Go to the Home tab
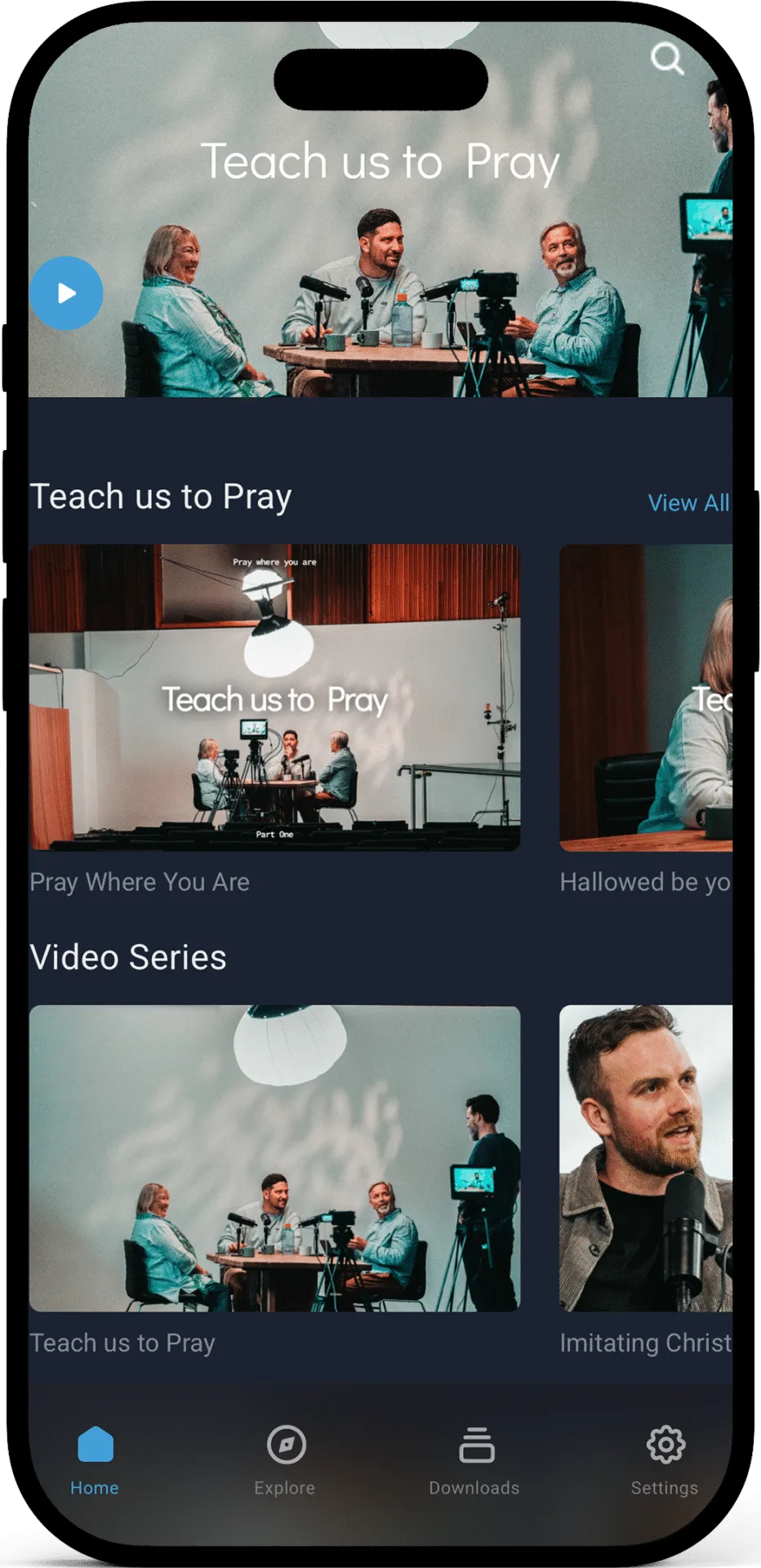 tap(95, 1460)
